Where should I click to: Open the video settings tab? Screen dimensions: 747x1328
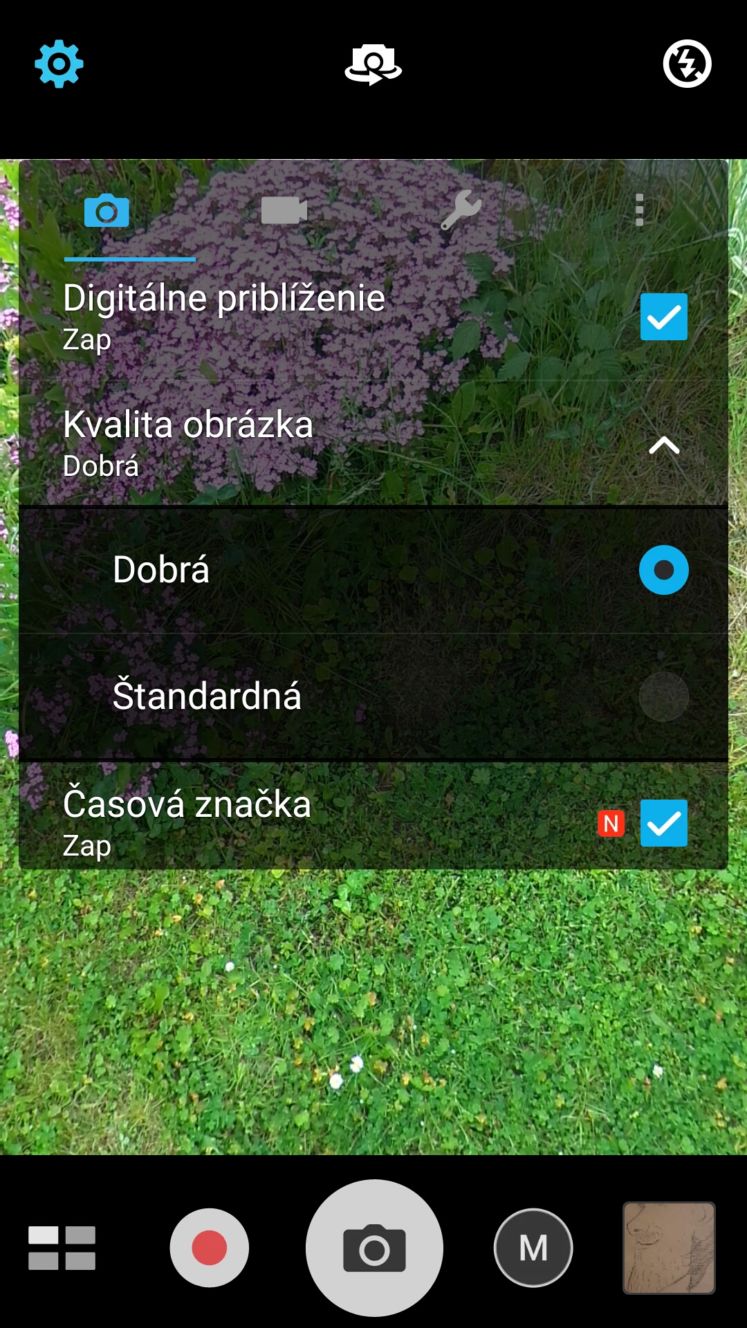point(284,210)
